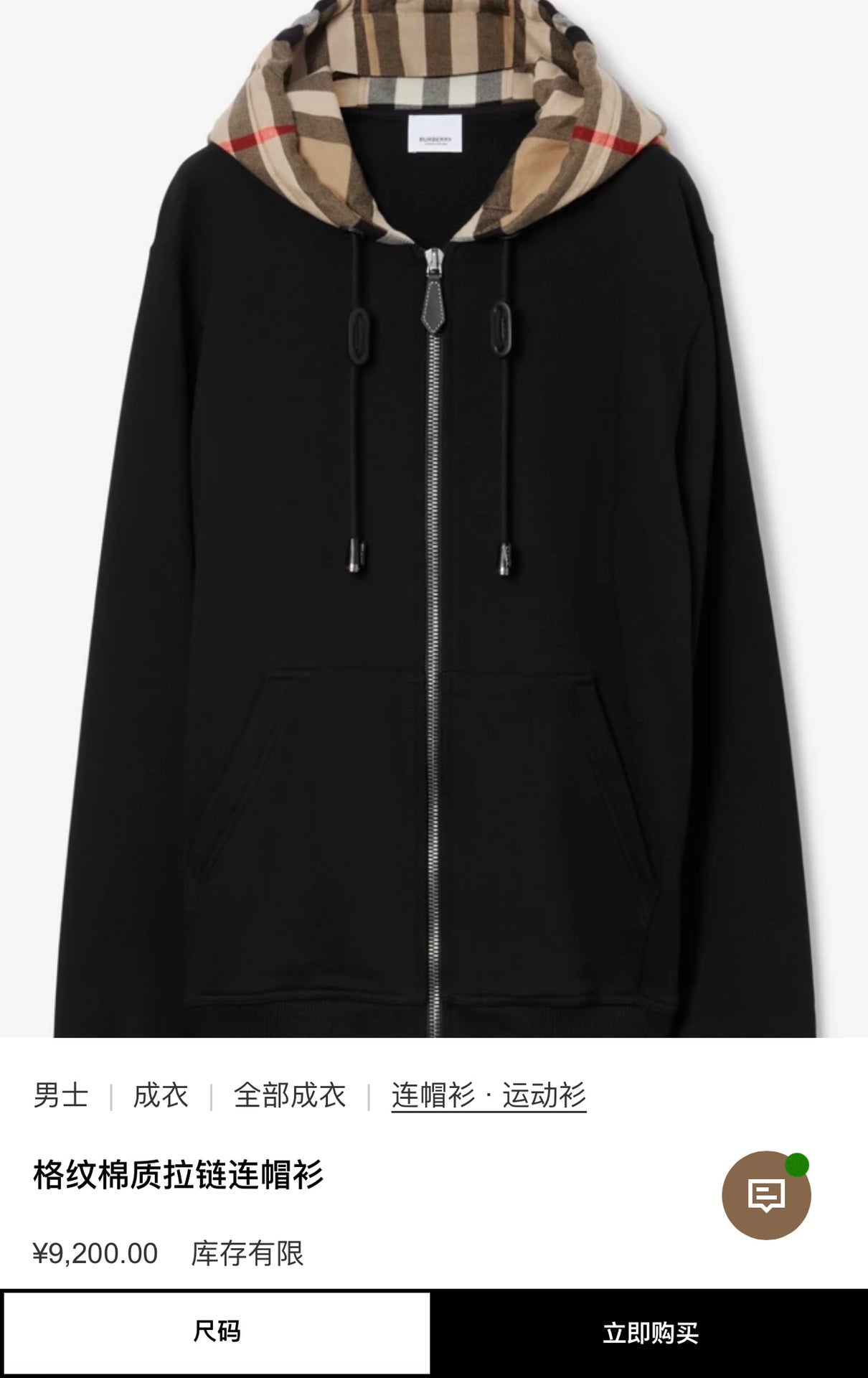
Task: View the hoodie product image
Action: click(x=434, y=517)
